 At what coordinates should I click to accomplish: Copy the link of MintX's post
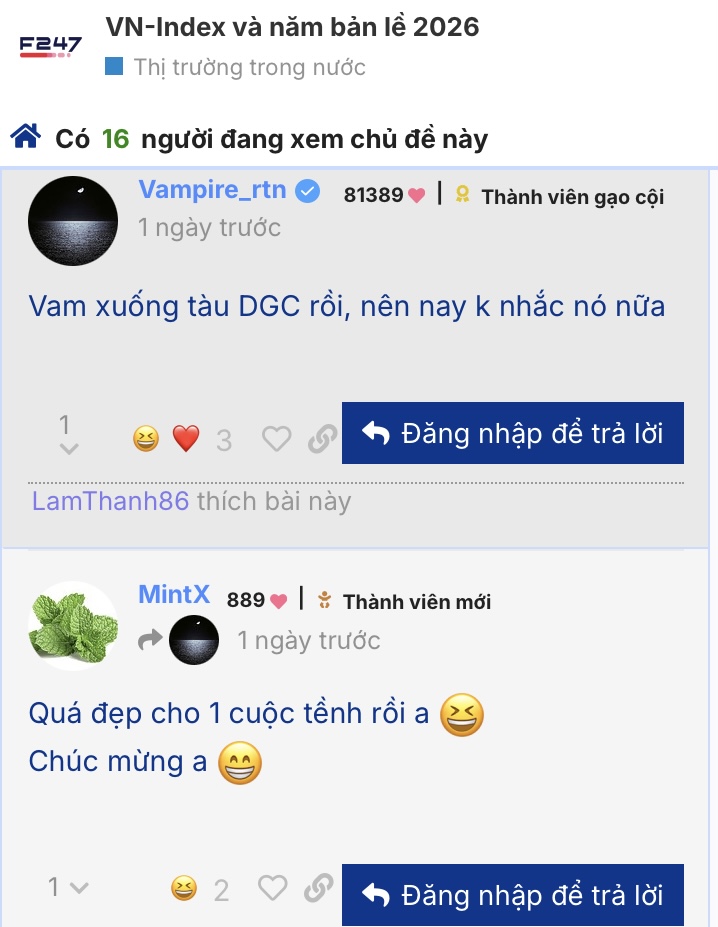click(x=318, y=887)
